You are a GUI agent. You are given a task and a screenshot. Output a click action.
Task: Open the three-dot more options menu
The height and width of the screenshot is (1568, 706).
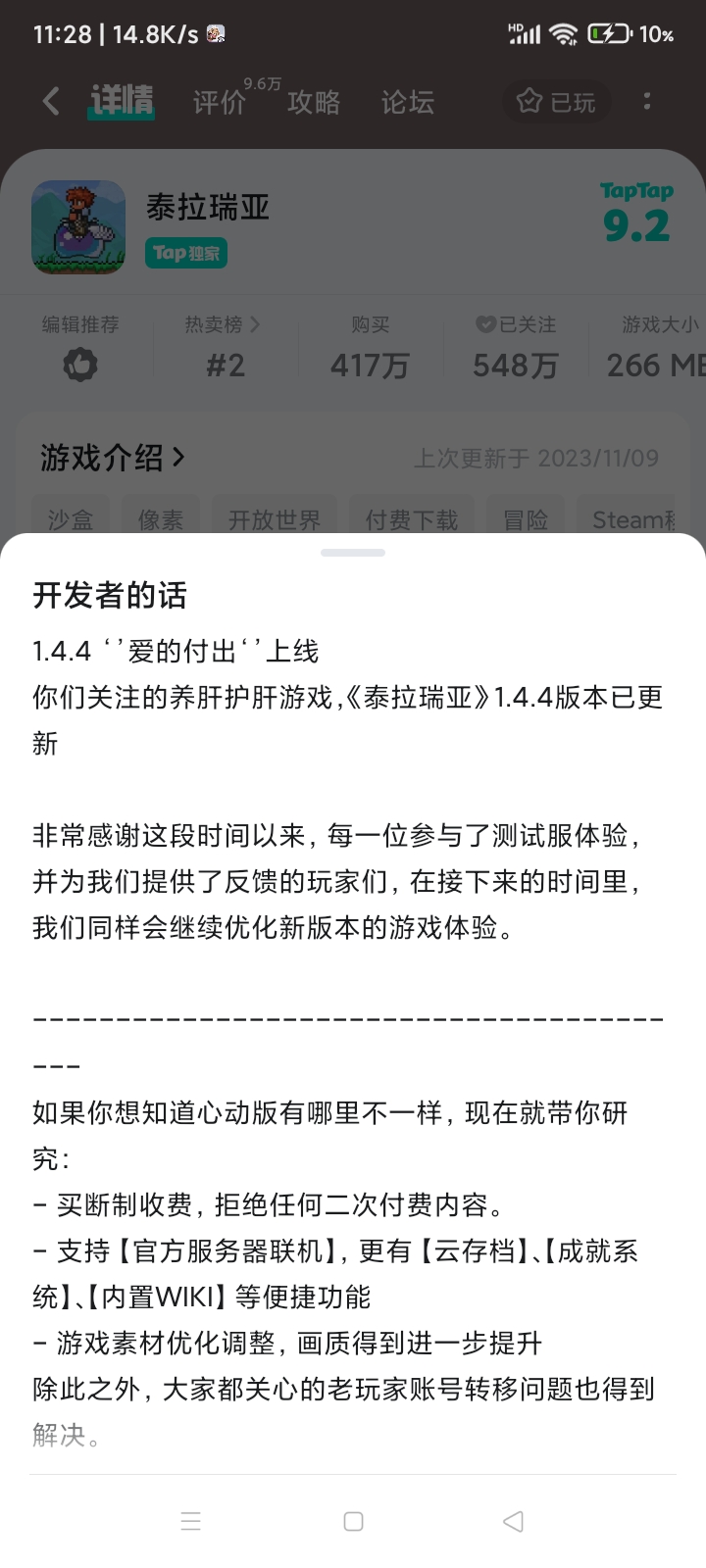[647, 102]
